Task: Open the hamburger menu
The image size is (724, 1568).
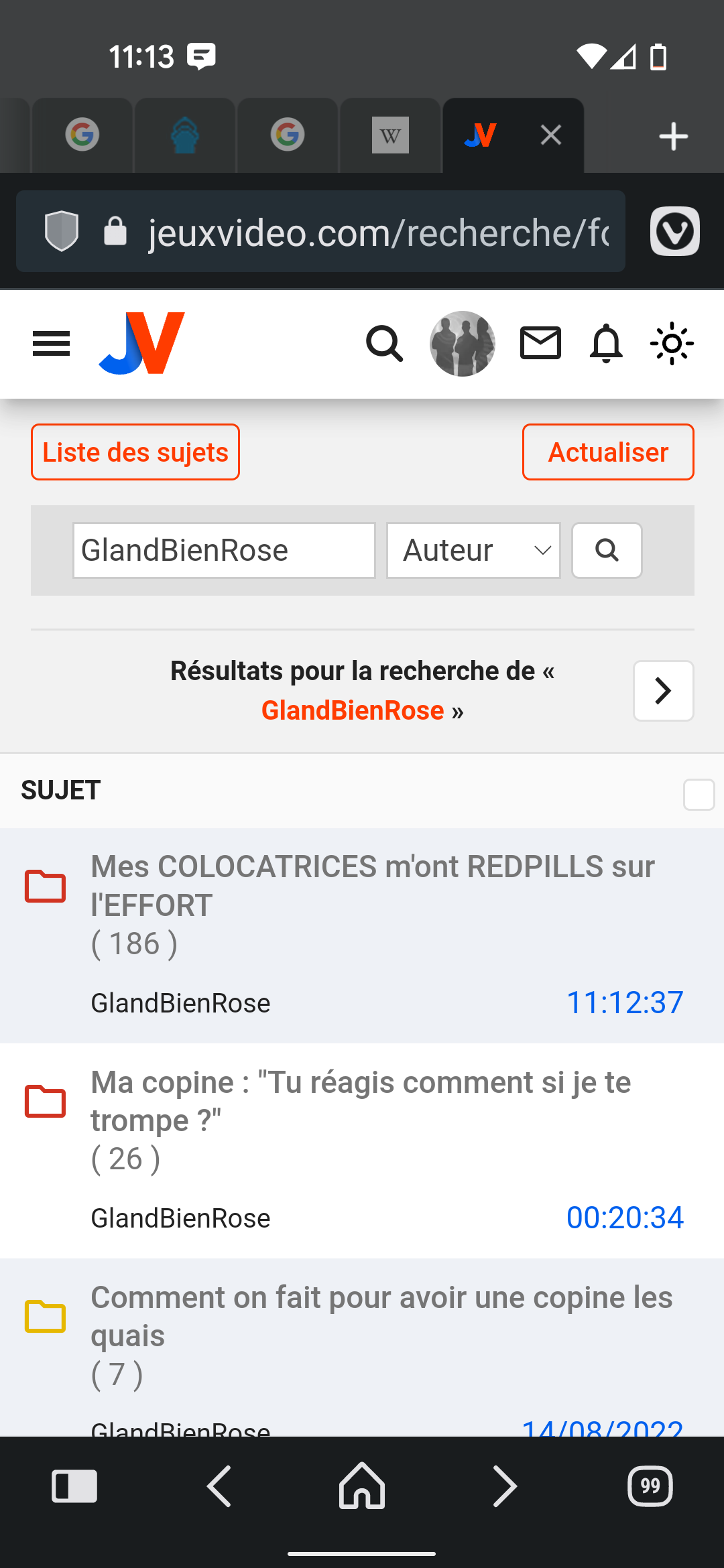Action: click(x=51, y=344)
